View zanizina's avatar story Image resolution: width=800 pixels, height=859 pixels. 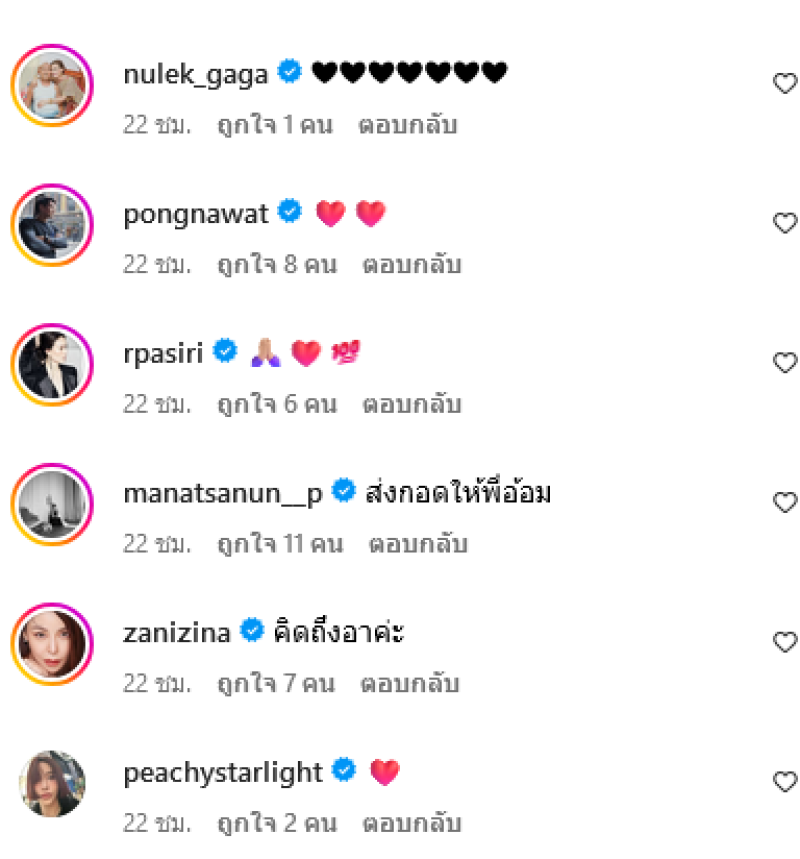tap(52, 643)
